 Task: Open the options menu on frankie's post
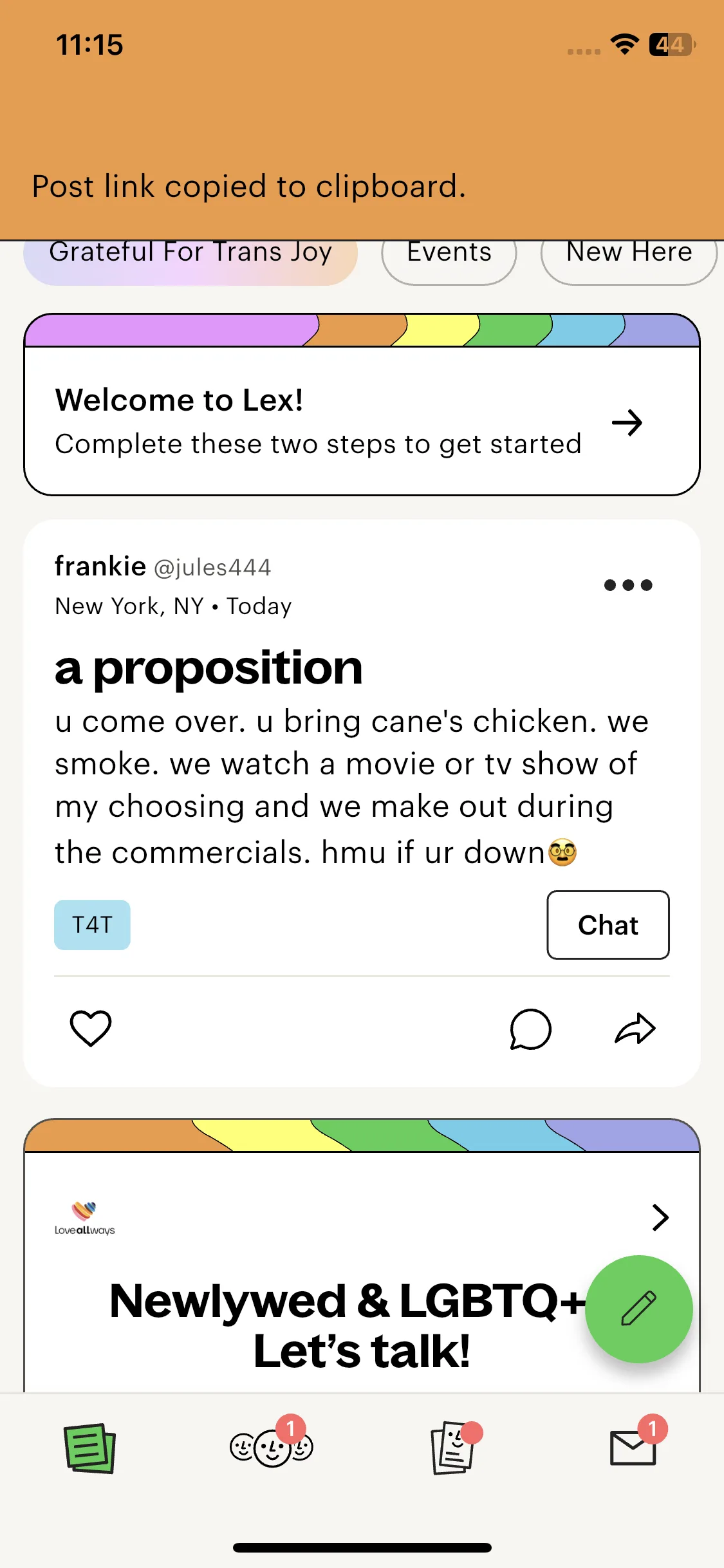[x=628, y=585]
